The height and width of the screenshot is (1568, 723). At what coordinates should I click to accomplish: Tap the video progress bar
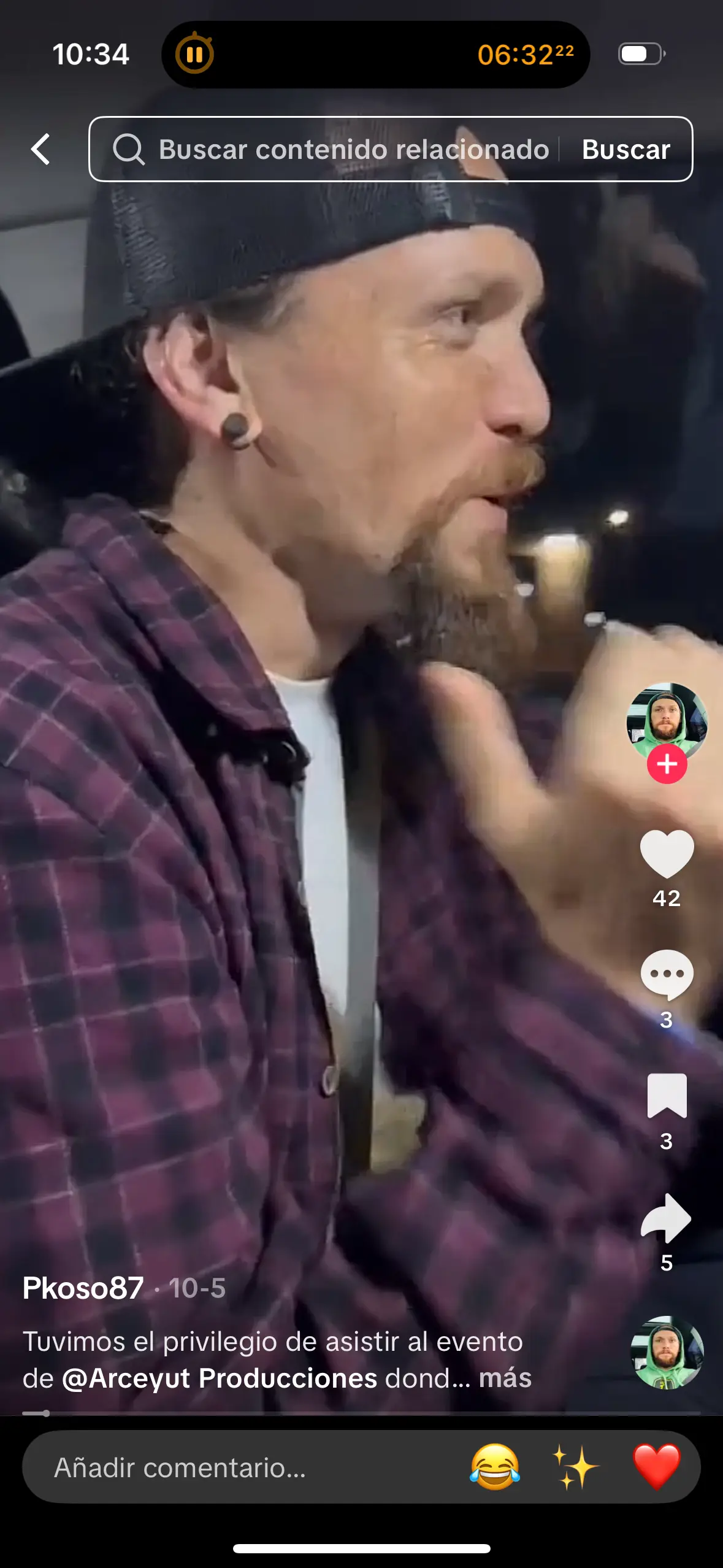[x=361, y=1413]
